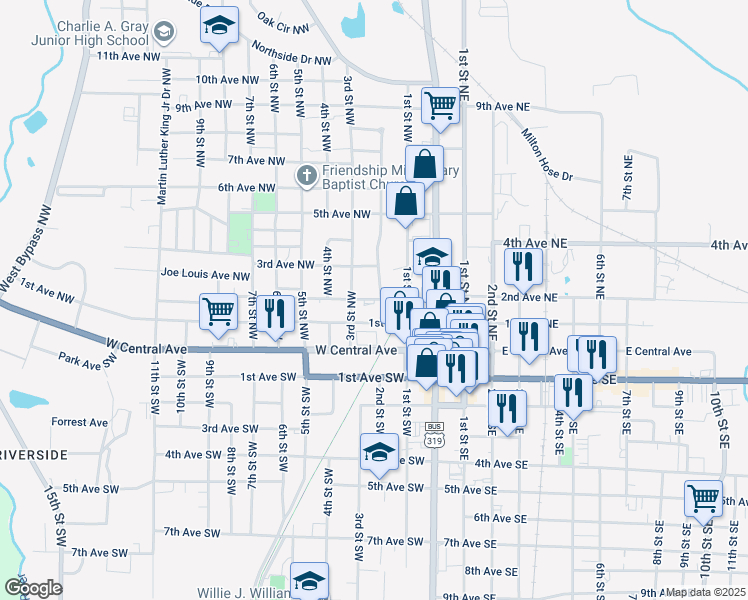Select the grocery cart marker by 9th Ave NE
Screen dimensions: 748x600
point(441,108)
